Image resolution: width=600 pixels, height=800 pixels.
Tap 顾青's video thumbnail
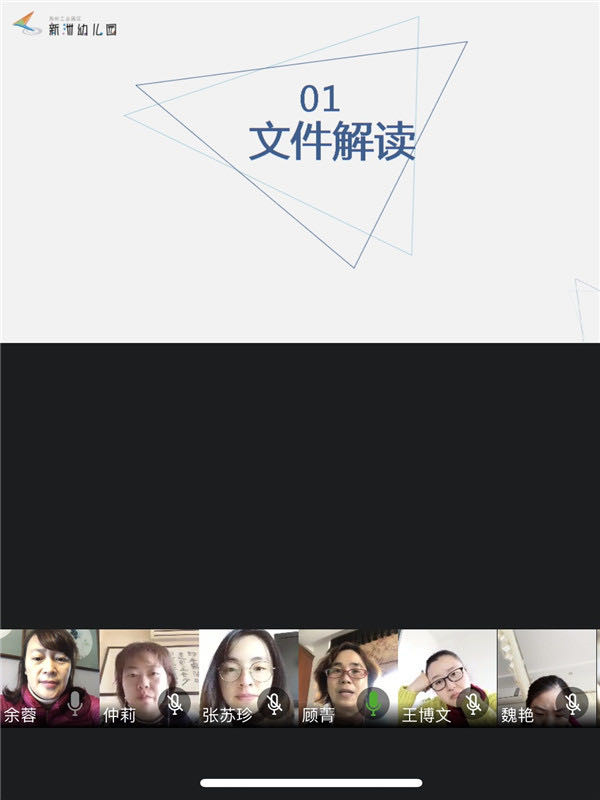347,677
